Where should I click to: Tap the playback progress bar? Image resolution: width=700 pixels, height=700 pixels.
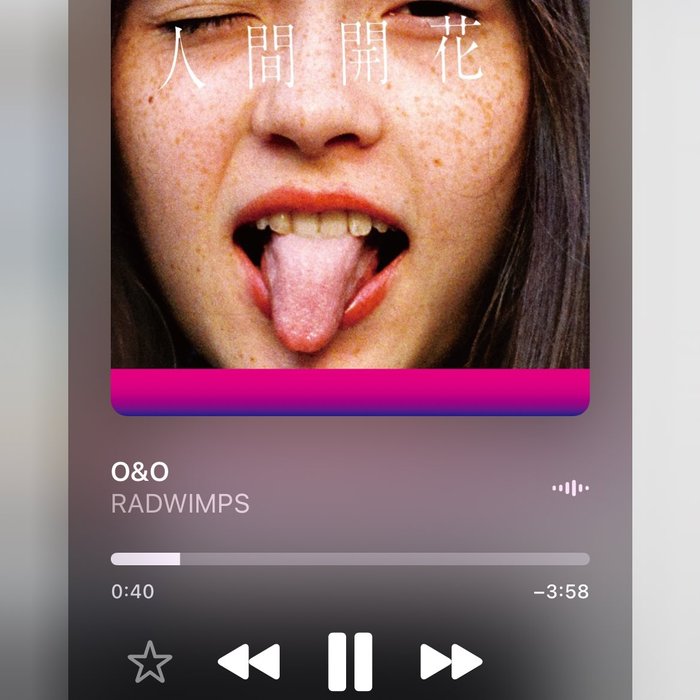(x=350, y=559)
